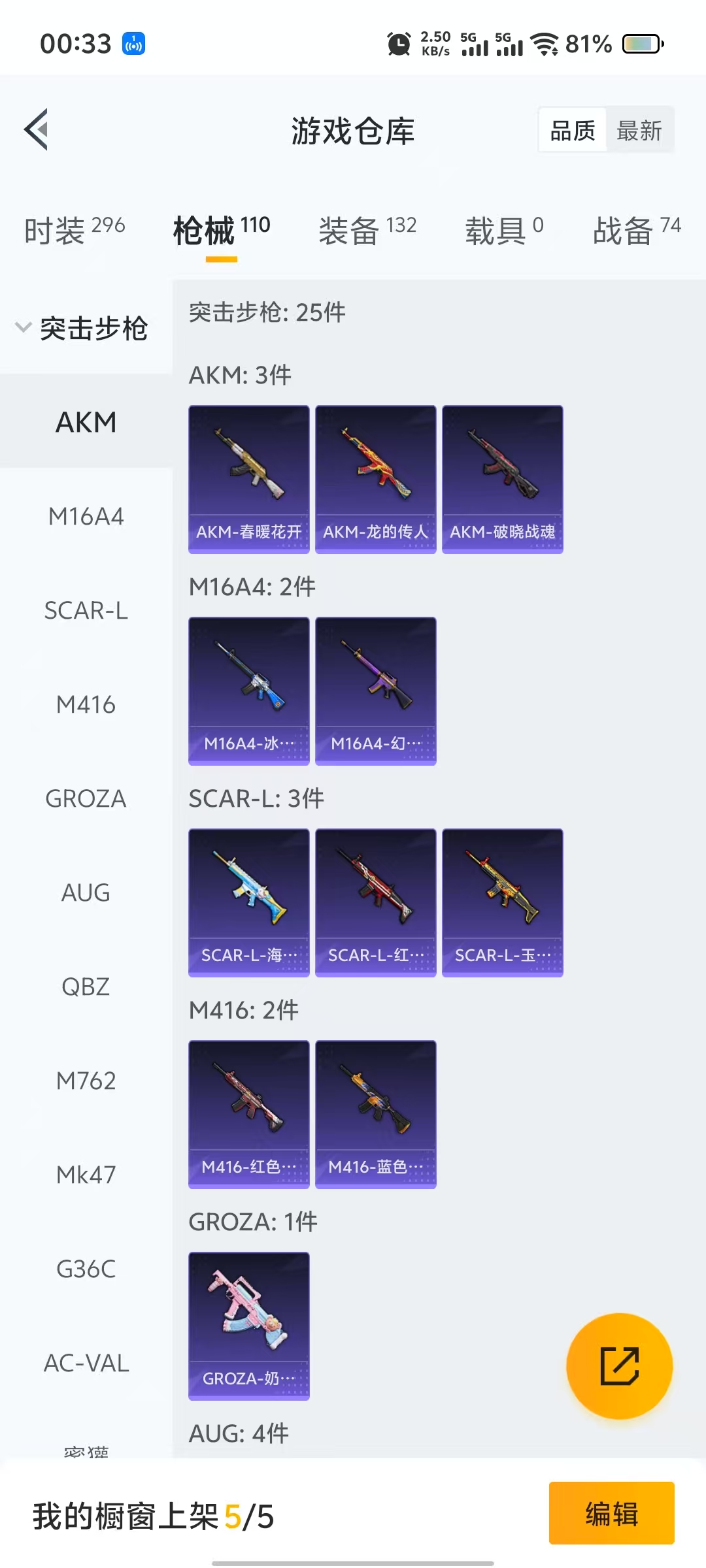Tap the orange floating share button

pyautogui.click(x=619, y=1365)
